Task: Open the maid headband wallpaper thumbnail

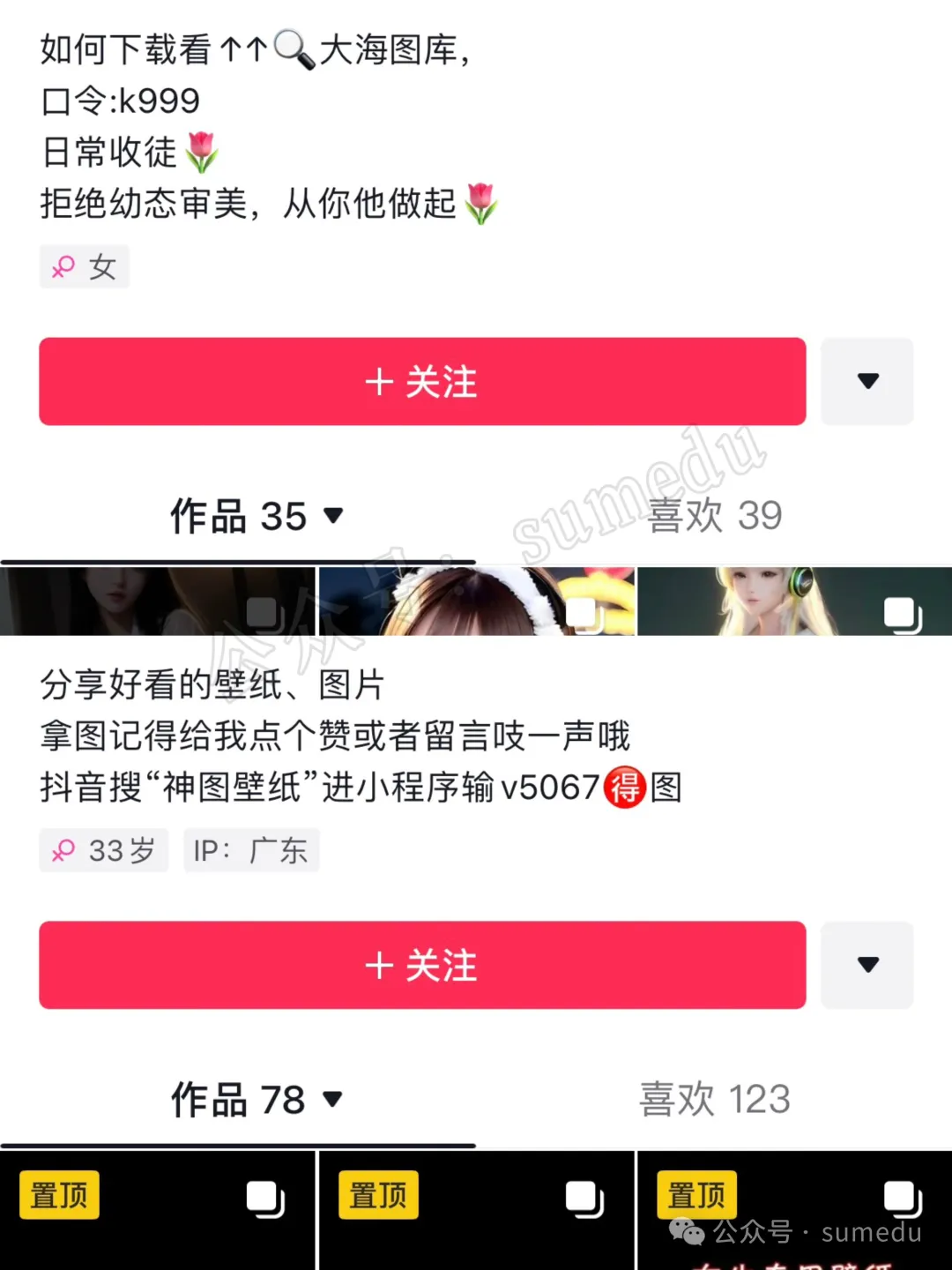Action: pyautogui.click(x=476, y=601)
